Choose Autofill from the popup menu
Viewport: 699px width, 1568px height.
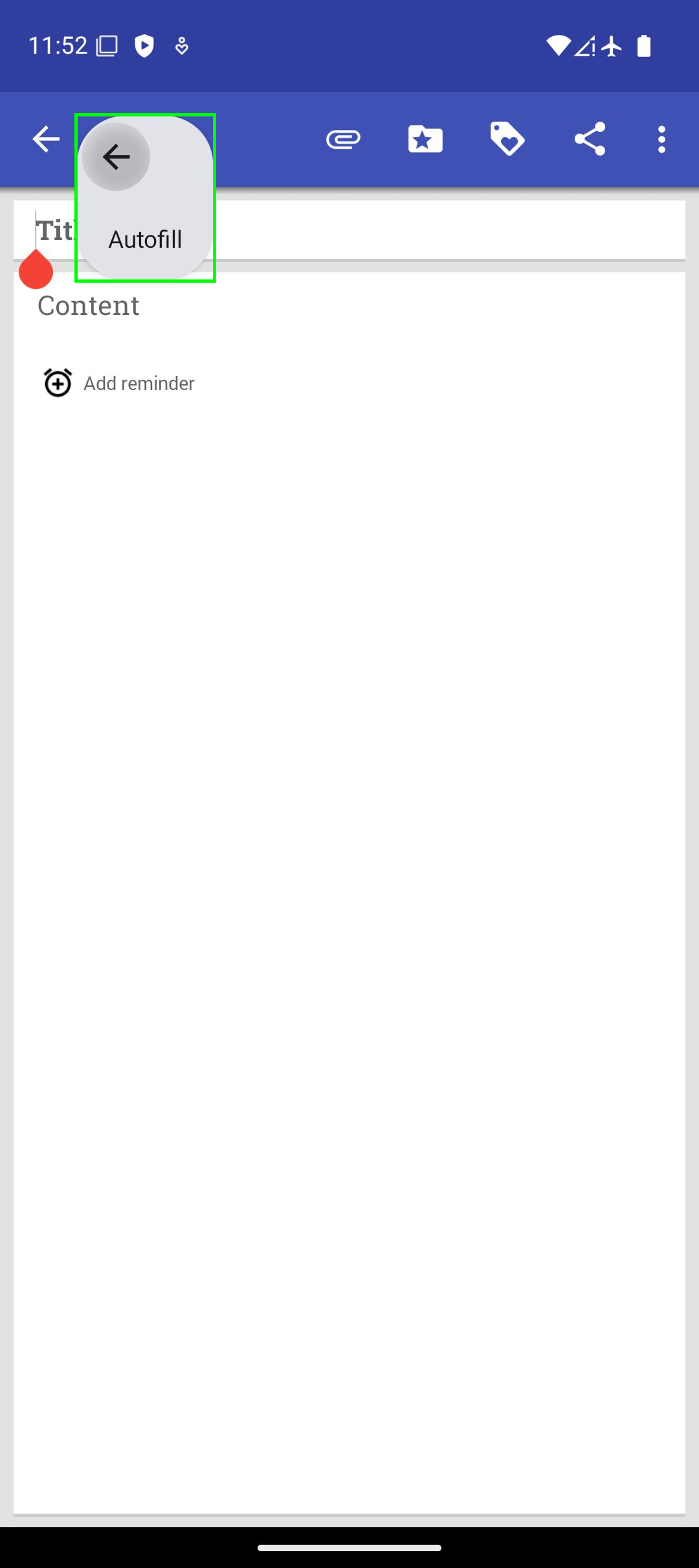[x=145, y=239]
